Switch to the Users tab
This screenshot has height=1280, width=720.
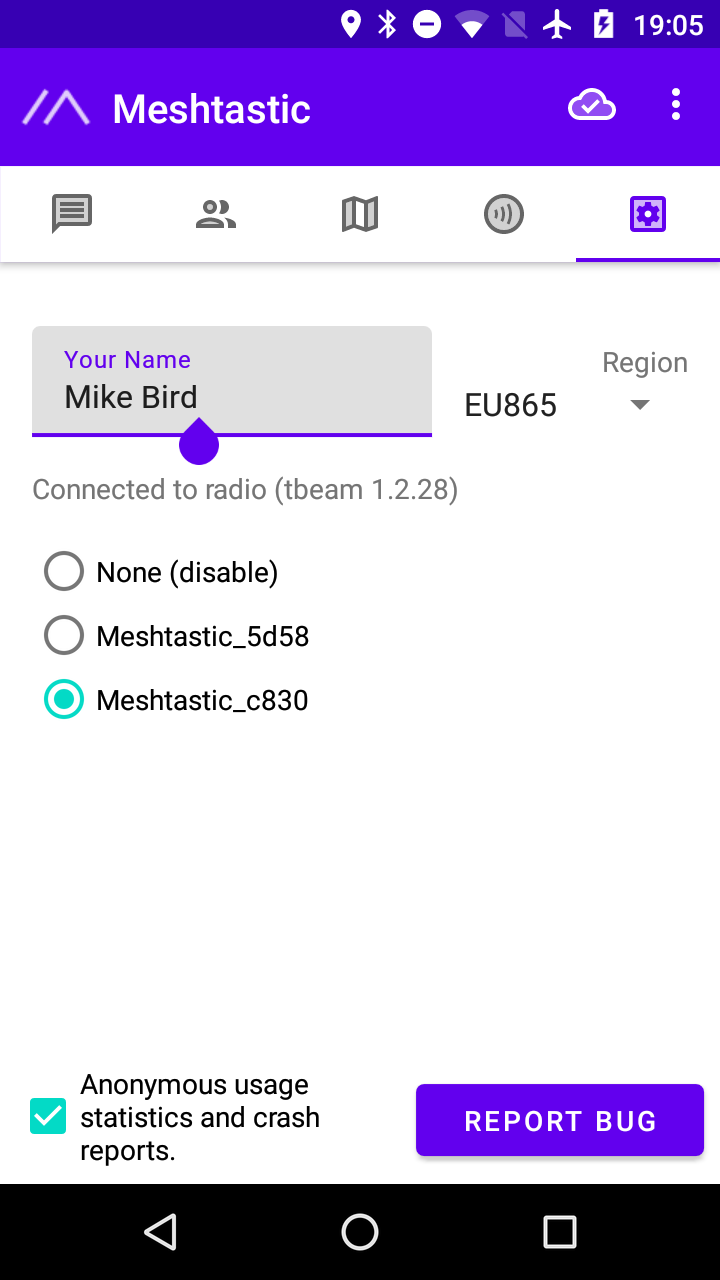(x=216, y=214)
